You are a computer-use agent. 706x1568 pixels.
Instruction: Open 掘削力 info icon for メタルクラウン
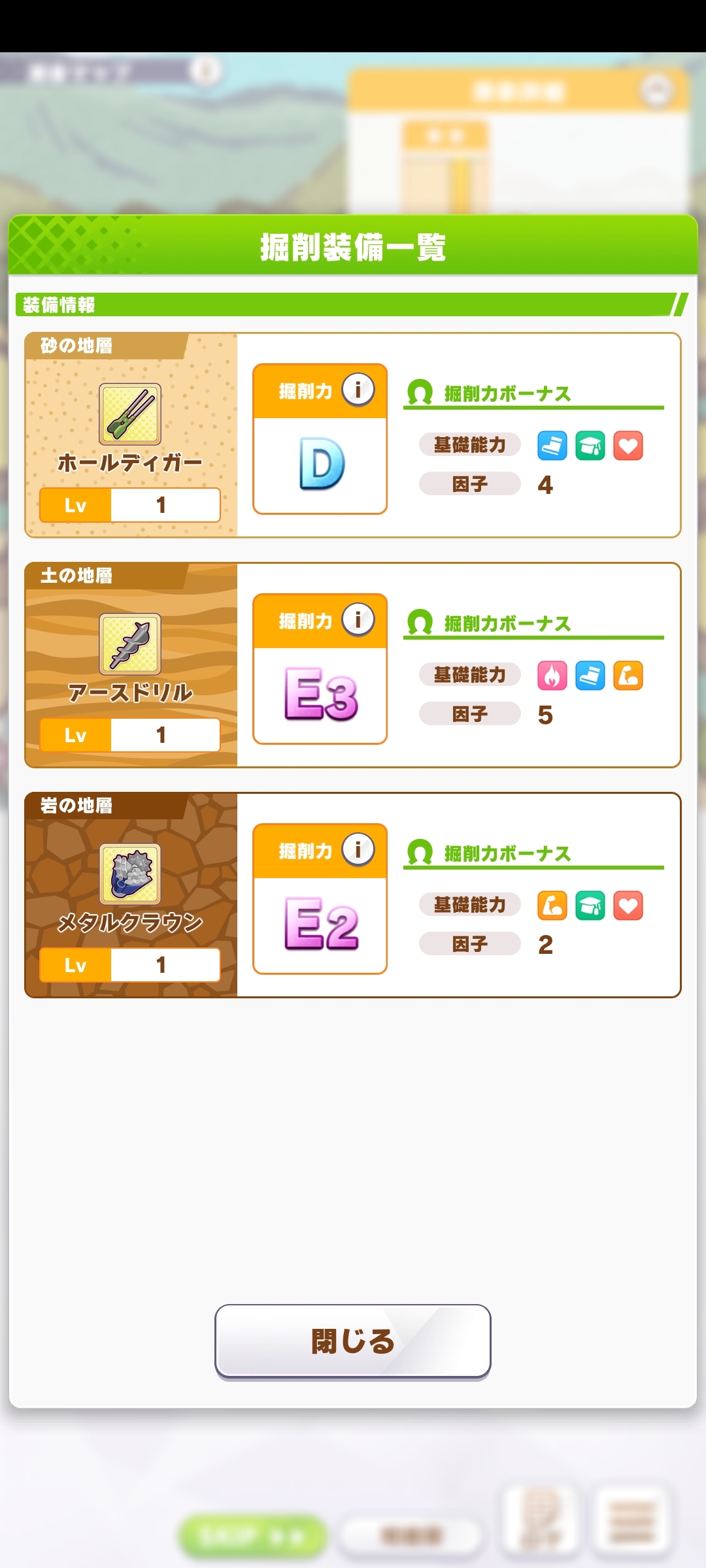click(x=358, y=850)
